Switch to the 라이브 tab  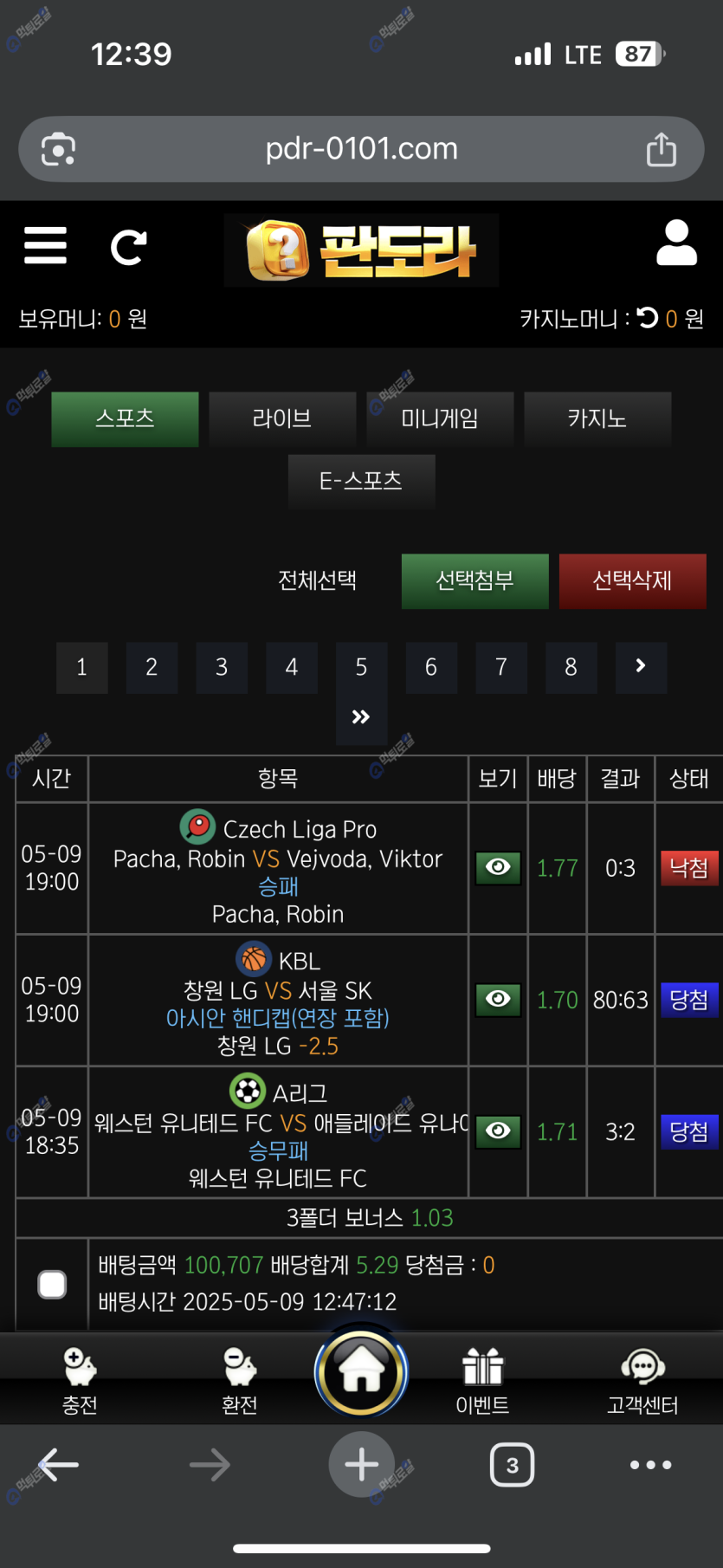pos(282,419)
